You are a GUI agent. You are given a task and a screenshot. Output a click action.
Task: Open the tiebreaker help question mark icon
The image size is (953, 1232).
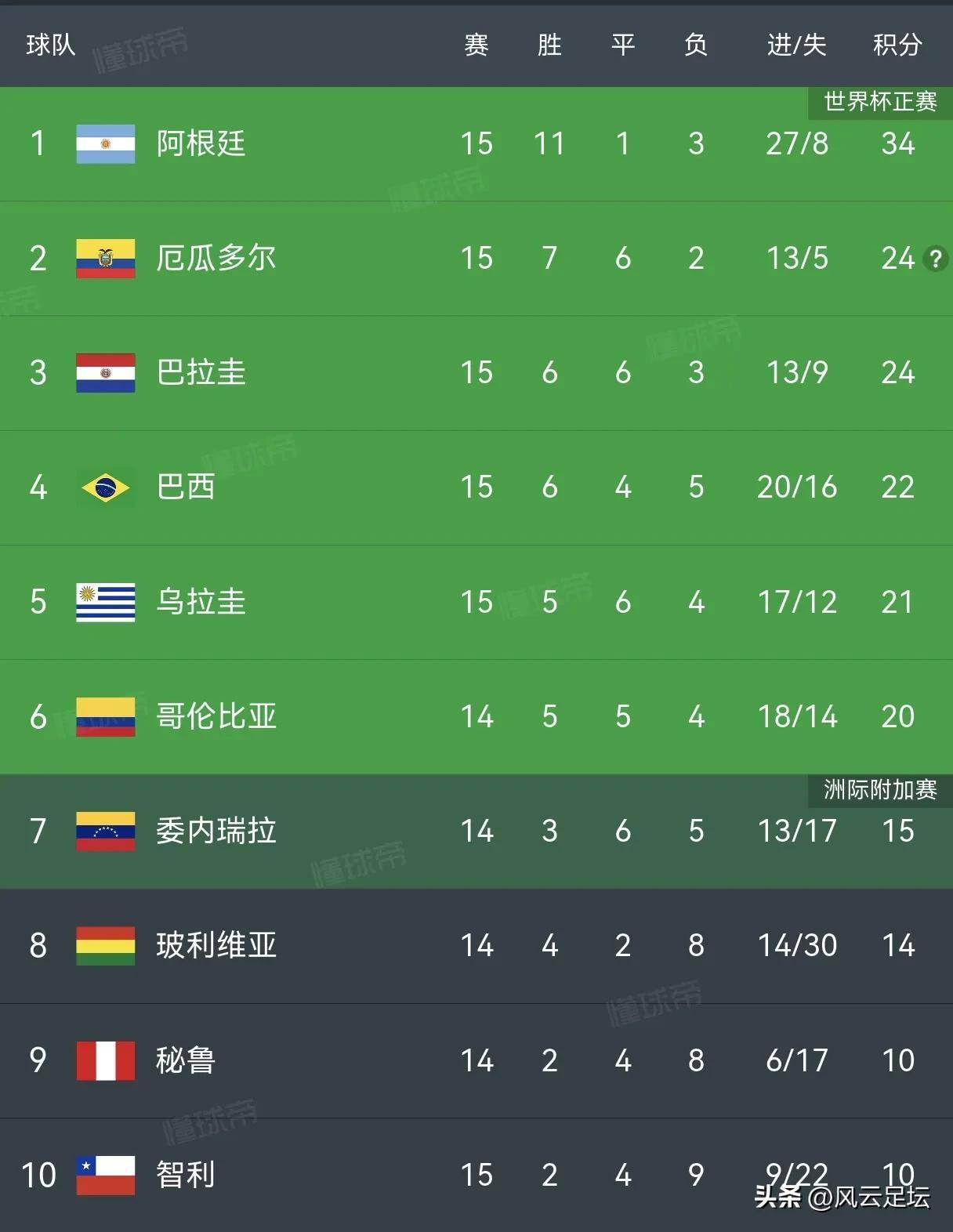click(x=935, y=259)
